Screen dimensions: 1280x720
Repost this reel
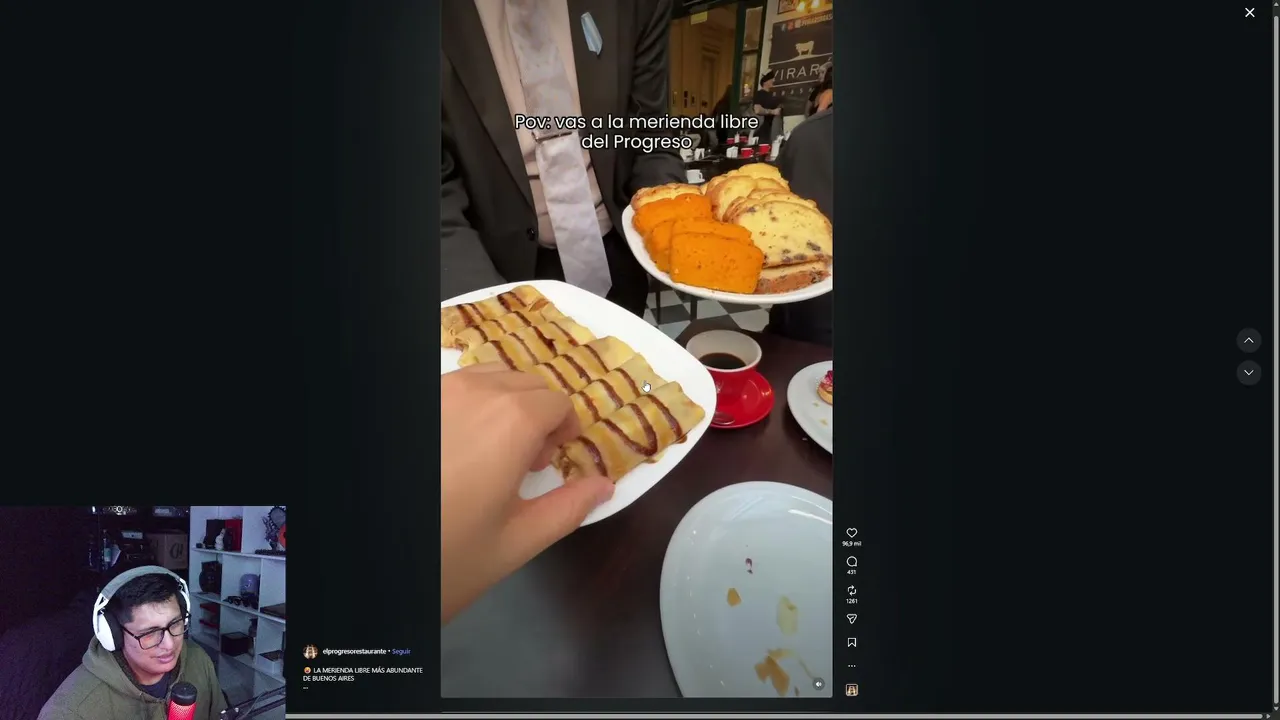pyautogui.click(x=852, y=591)
